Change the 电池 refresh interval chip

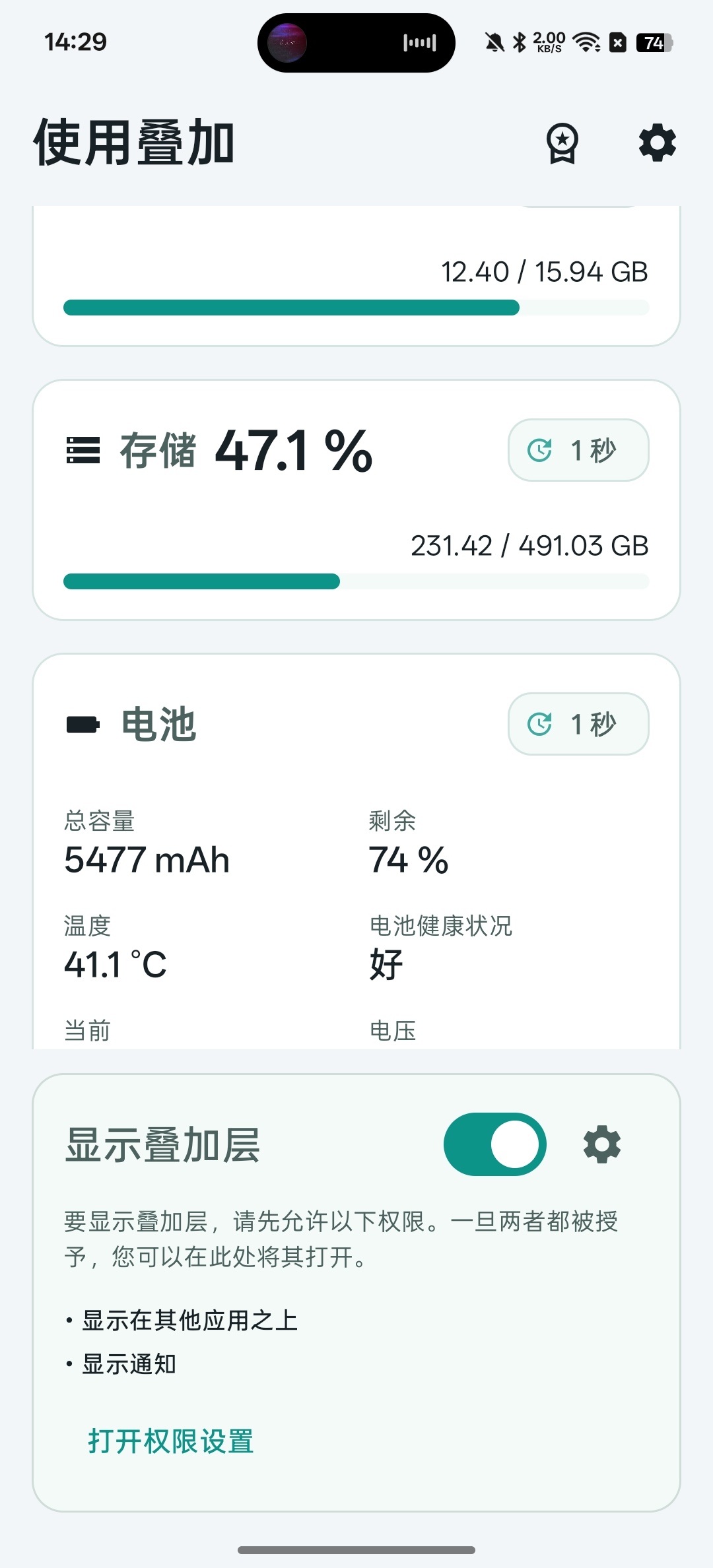(578, 724)
